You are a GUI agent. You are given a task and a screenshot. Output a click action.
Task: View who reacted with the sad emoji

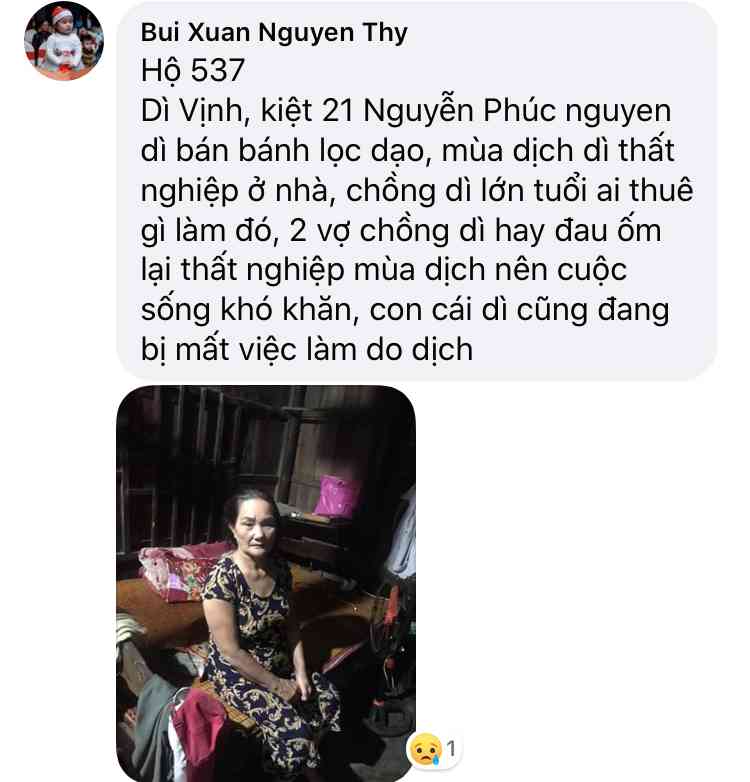(432, 748)
